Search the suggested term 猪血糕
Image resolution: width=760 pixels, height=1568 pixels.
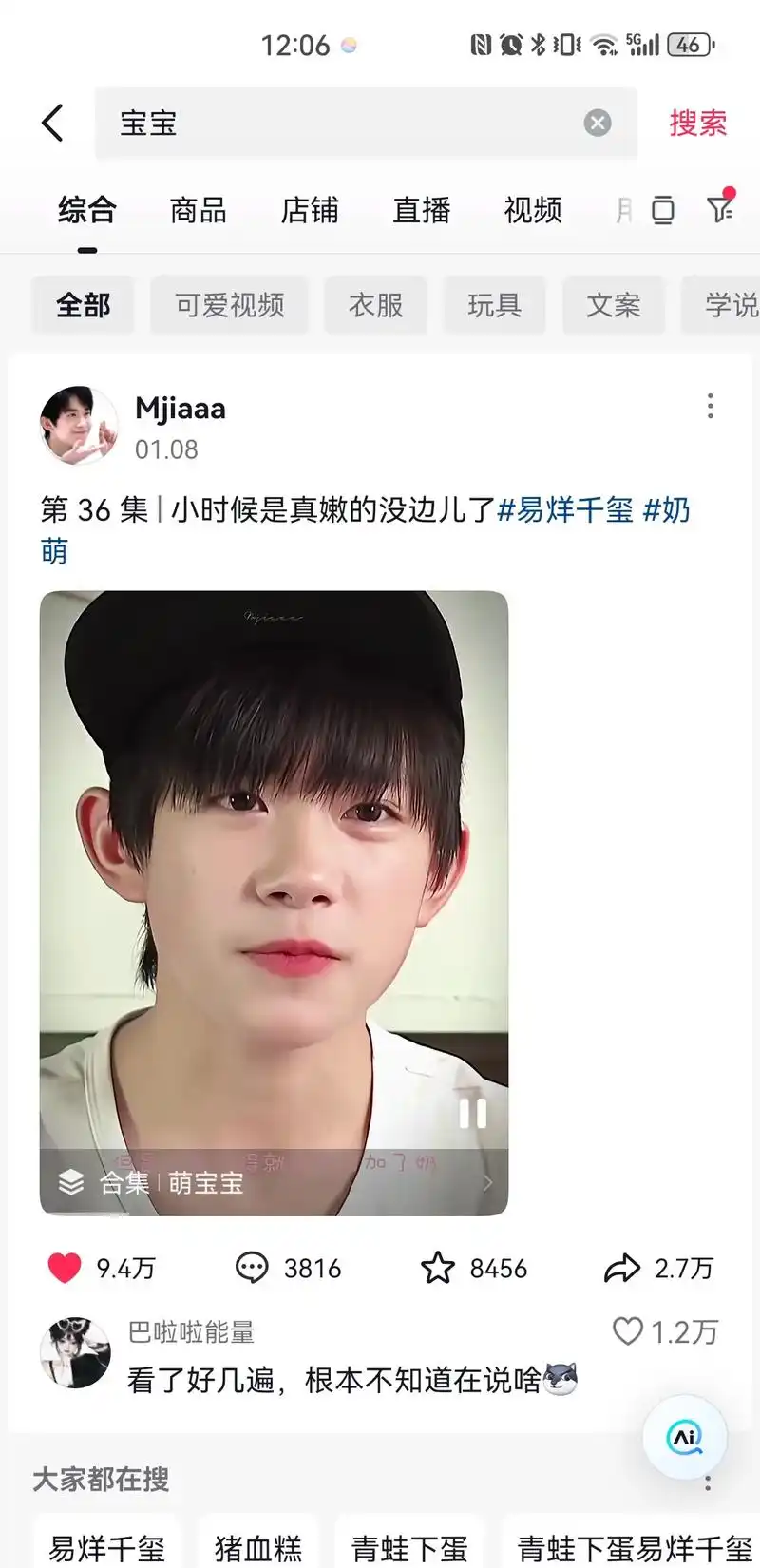coord(257,1548)
